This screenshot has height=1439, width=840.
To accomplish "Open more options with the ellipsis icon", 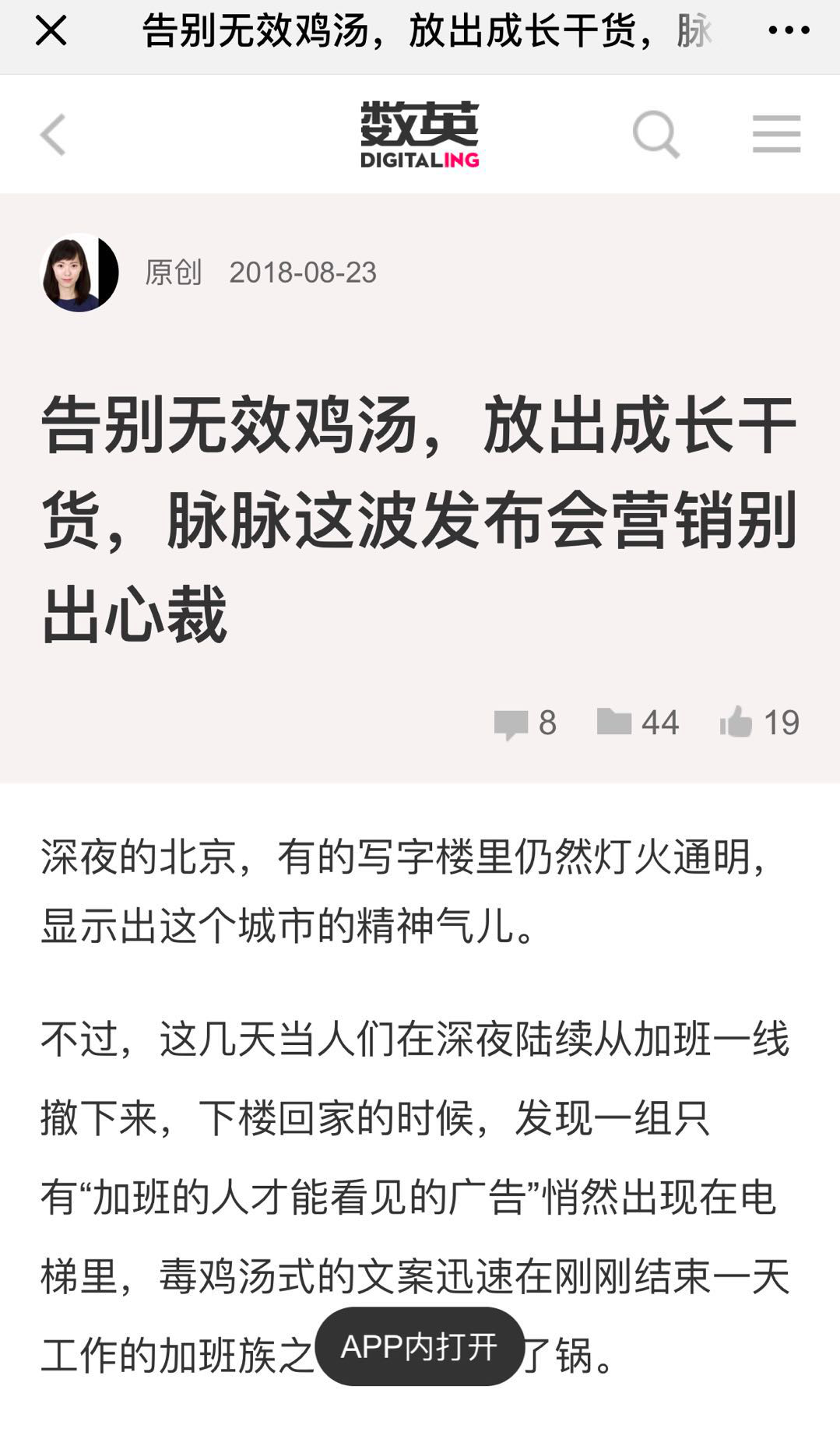I will point(789,31).
